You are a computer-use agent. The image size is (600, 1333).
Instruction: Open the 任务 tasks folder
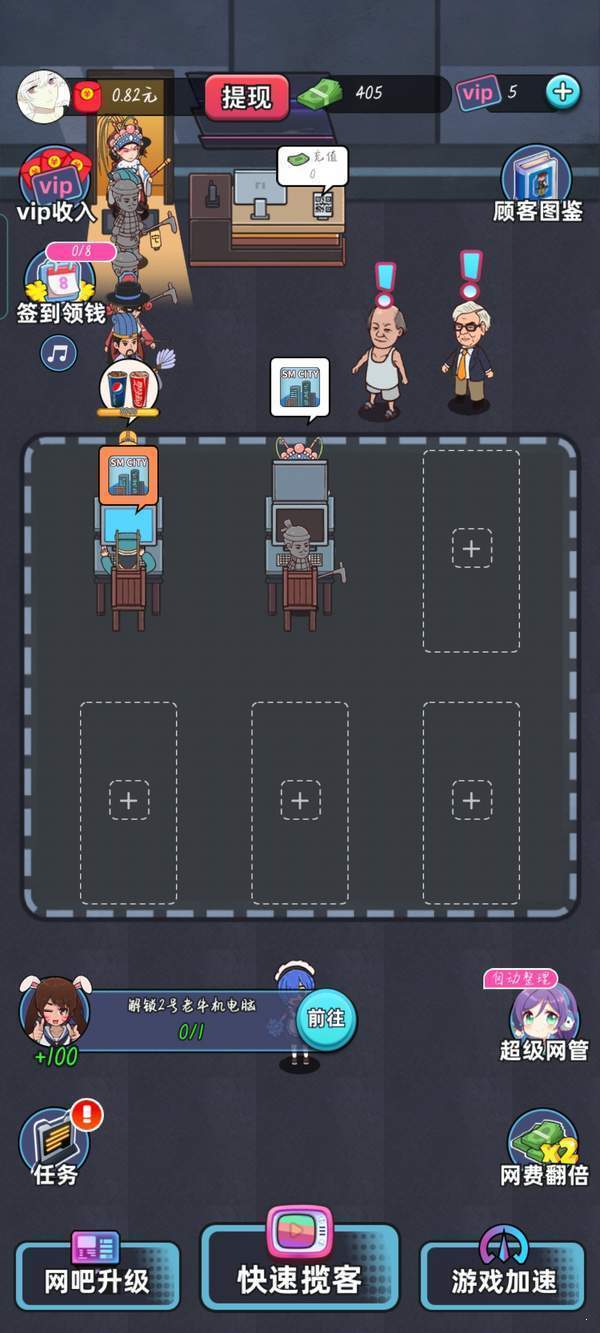pyautogui.click(x=55, y=1145)
